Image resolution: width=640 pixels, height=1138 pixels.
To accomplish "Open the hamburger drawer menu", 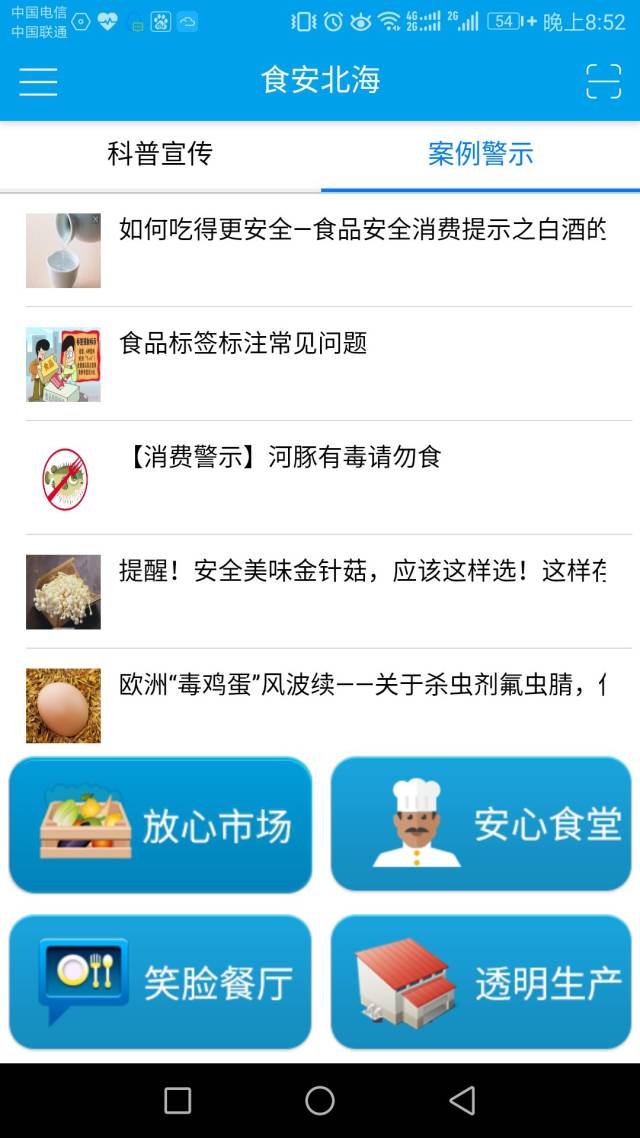I will (38, 81).
